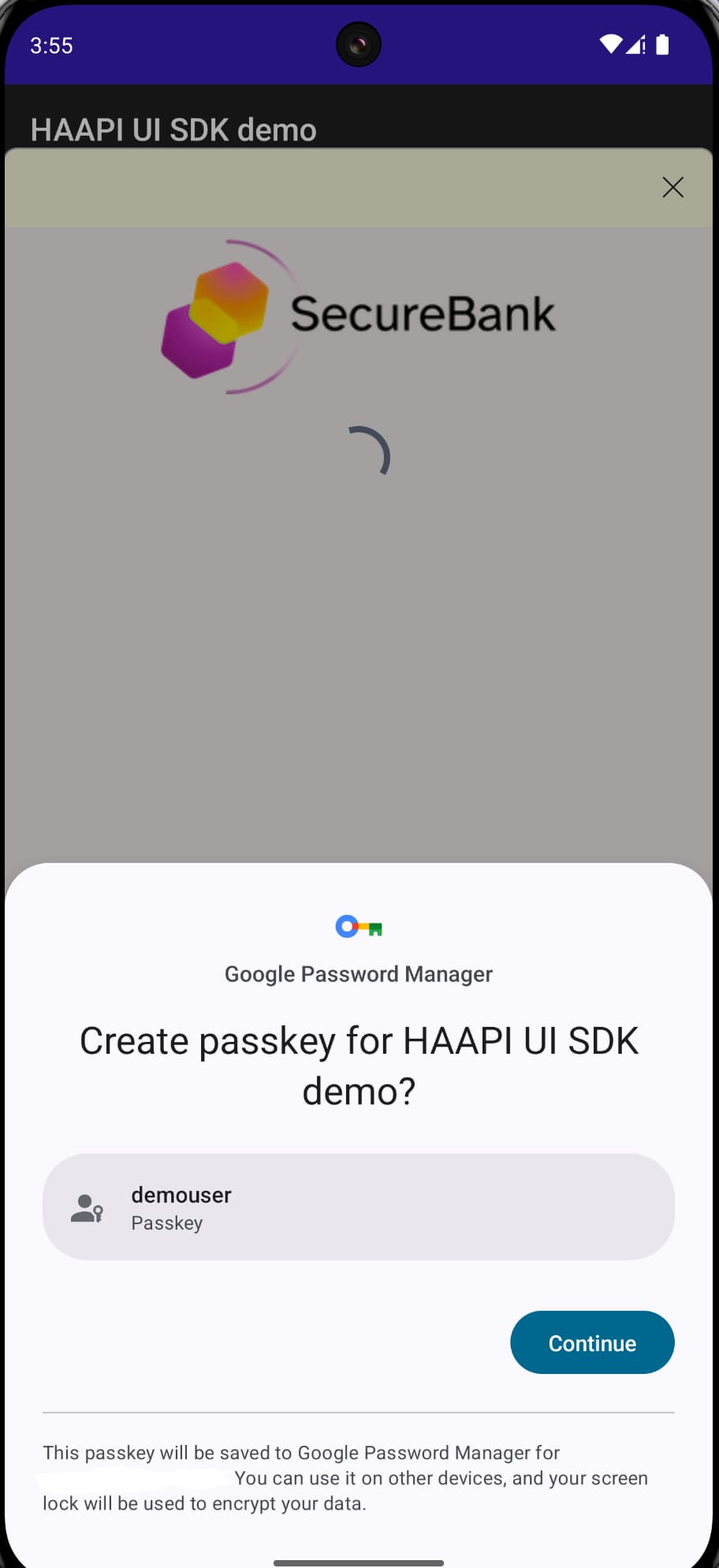Viewport: 719px width, 1568px height.
Task: Choose the Passkey option under demouser
Action: click(166, 1223)
